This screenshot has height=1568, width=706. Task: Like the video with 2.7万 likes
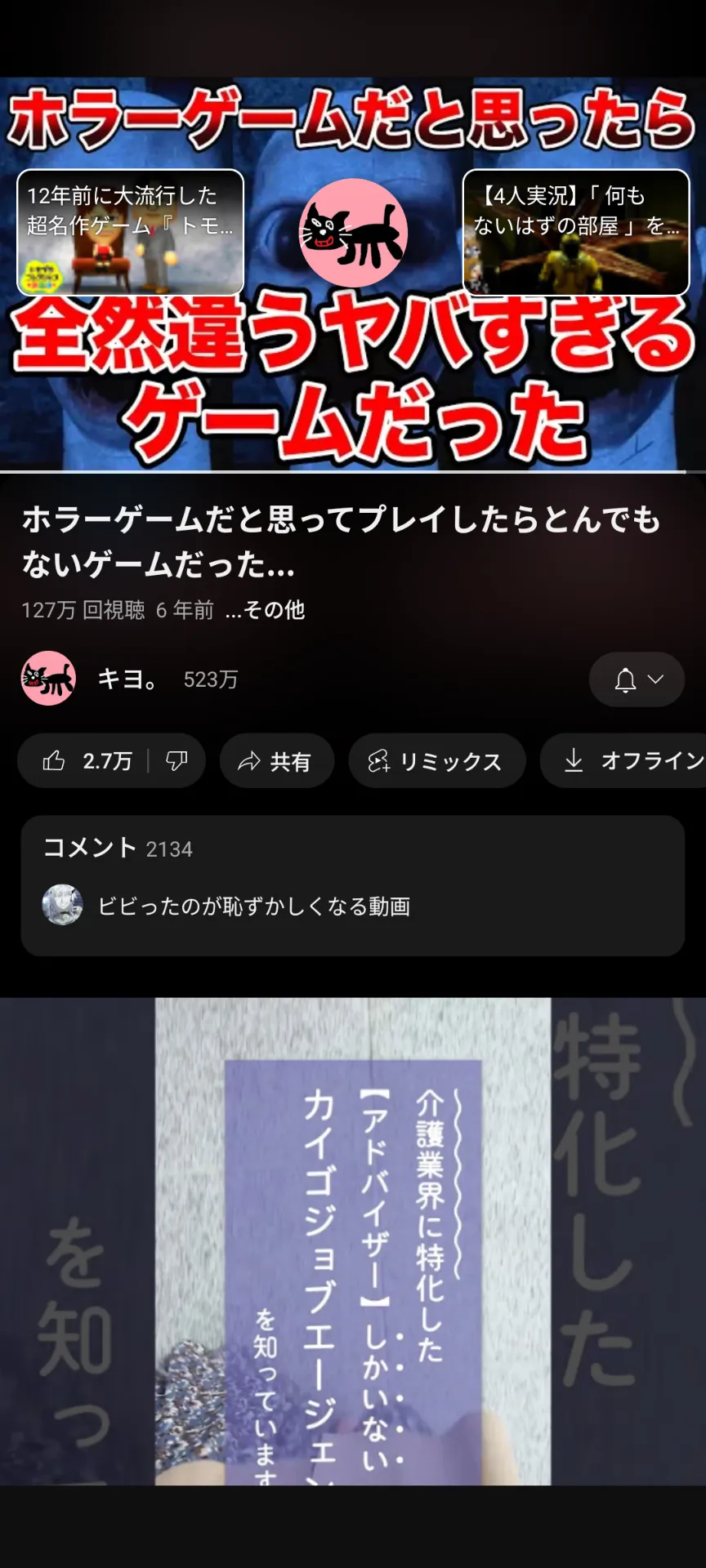(86, 761)
